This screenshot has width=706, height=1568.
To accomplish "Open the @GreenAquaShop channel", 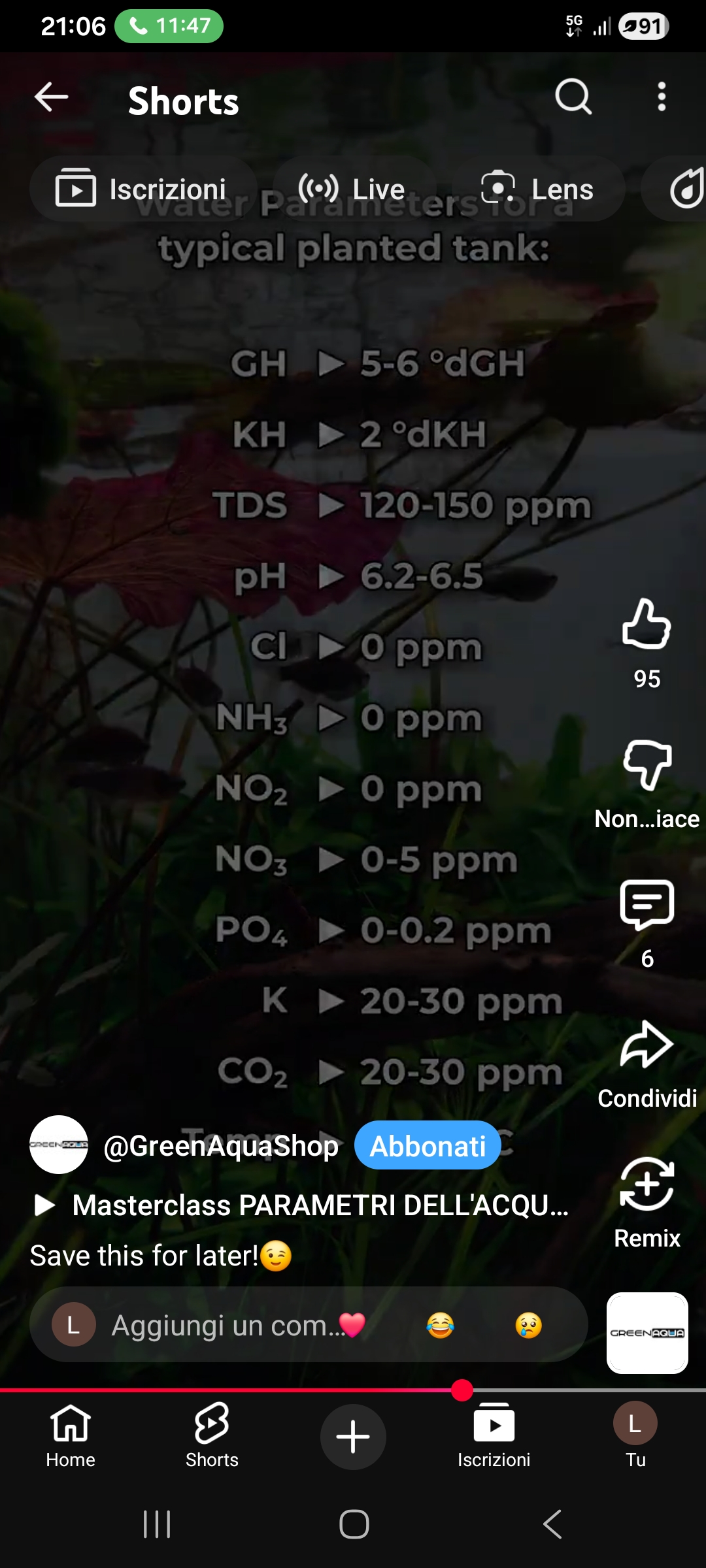I will pyautogui.click(x=221, y=1146).
